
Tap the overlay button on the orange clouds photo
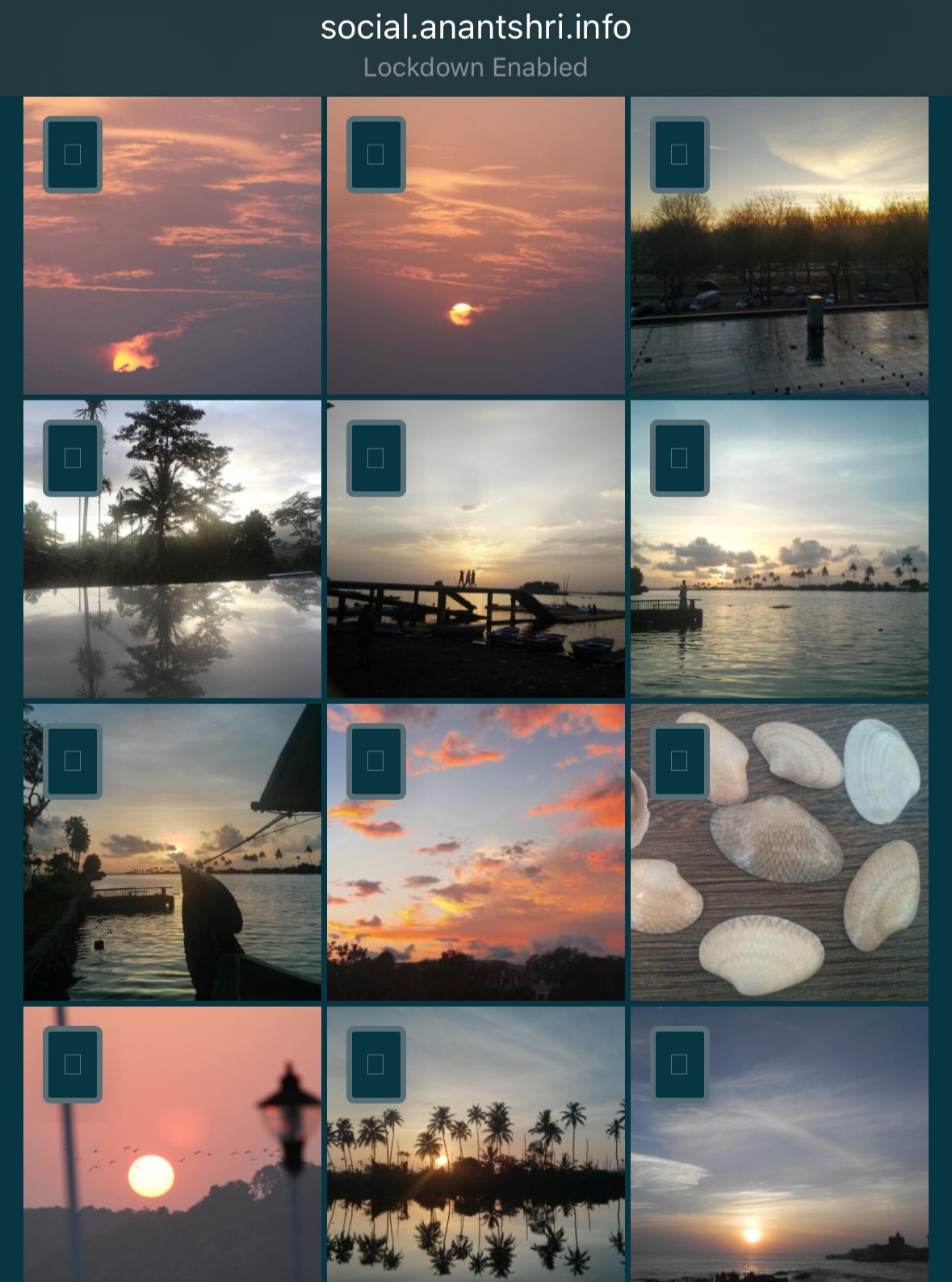[376, 760]
